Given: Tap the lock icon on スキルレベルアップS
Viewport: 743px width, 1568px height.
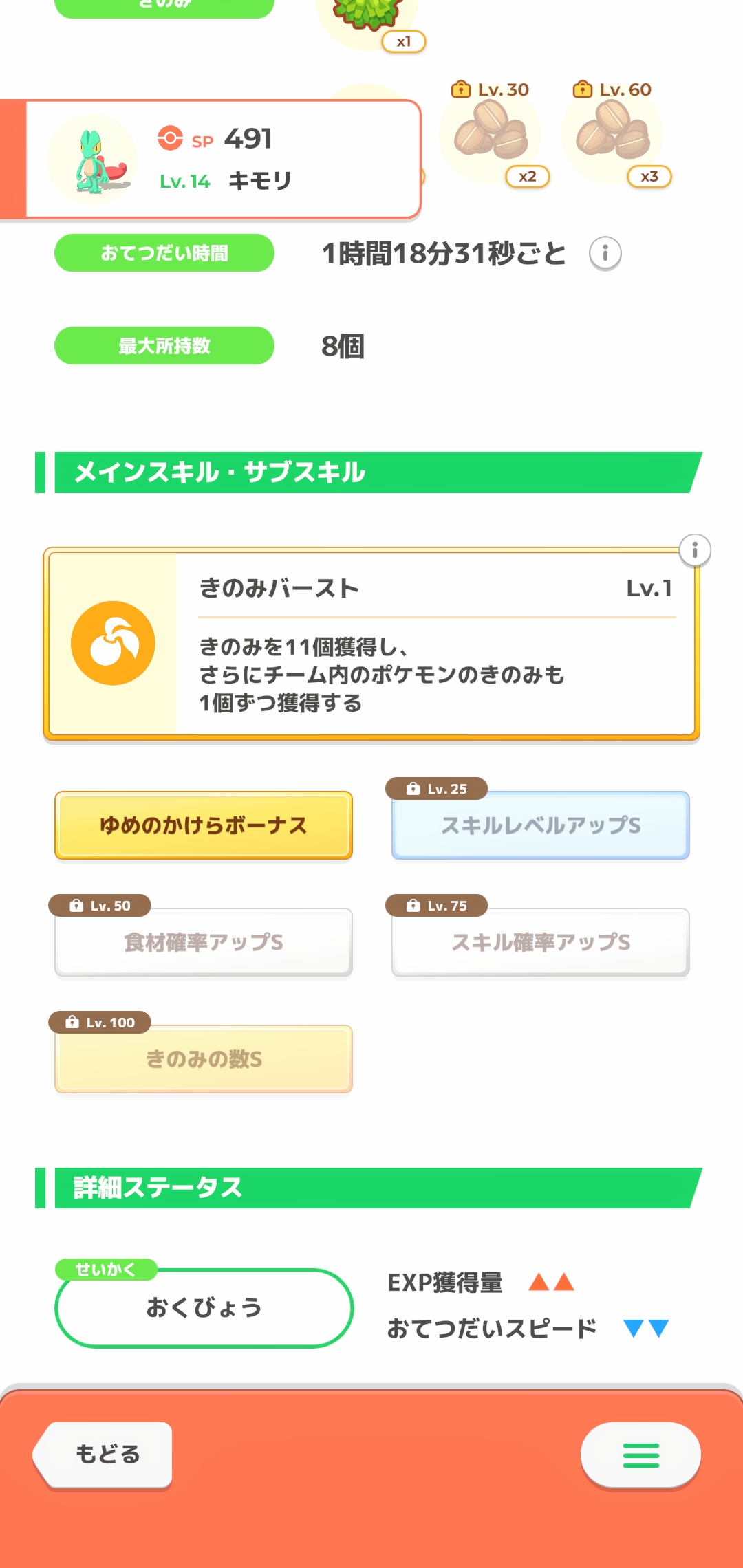Looking at the screenshot, I should 413,789.
